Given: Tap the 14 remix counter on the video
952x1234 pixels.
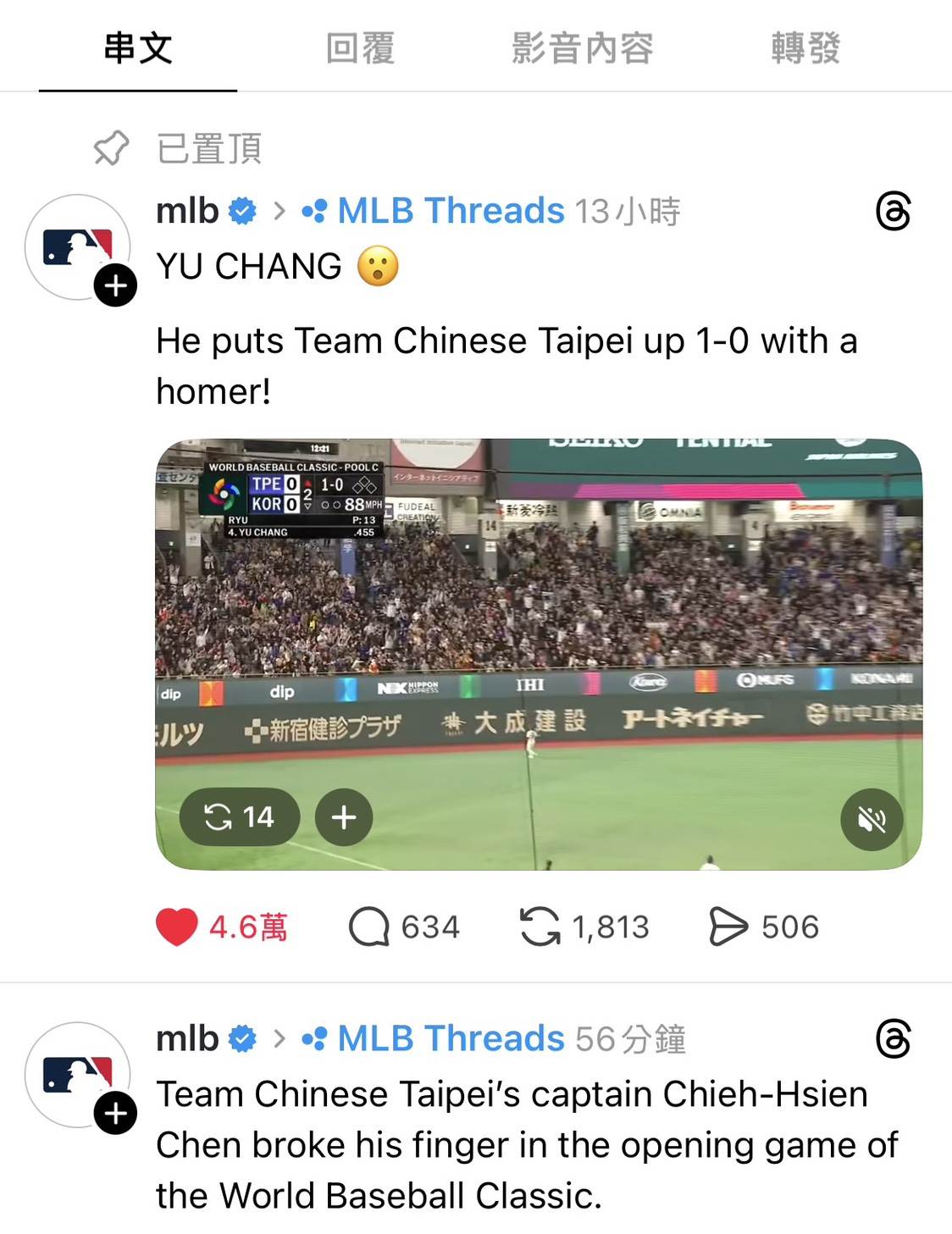Looking at the screenshot, I should [240, 817].
